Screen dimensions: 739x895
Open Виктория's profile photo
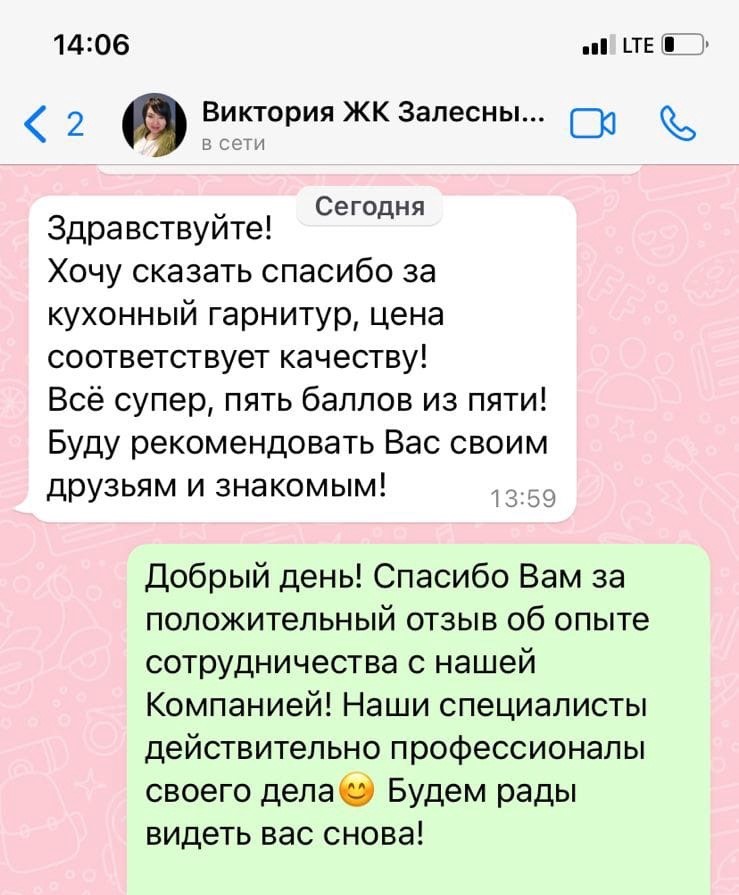tap(153, 125)
